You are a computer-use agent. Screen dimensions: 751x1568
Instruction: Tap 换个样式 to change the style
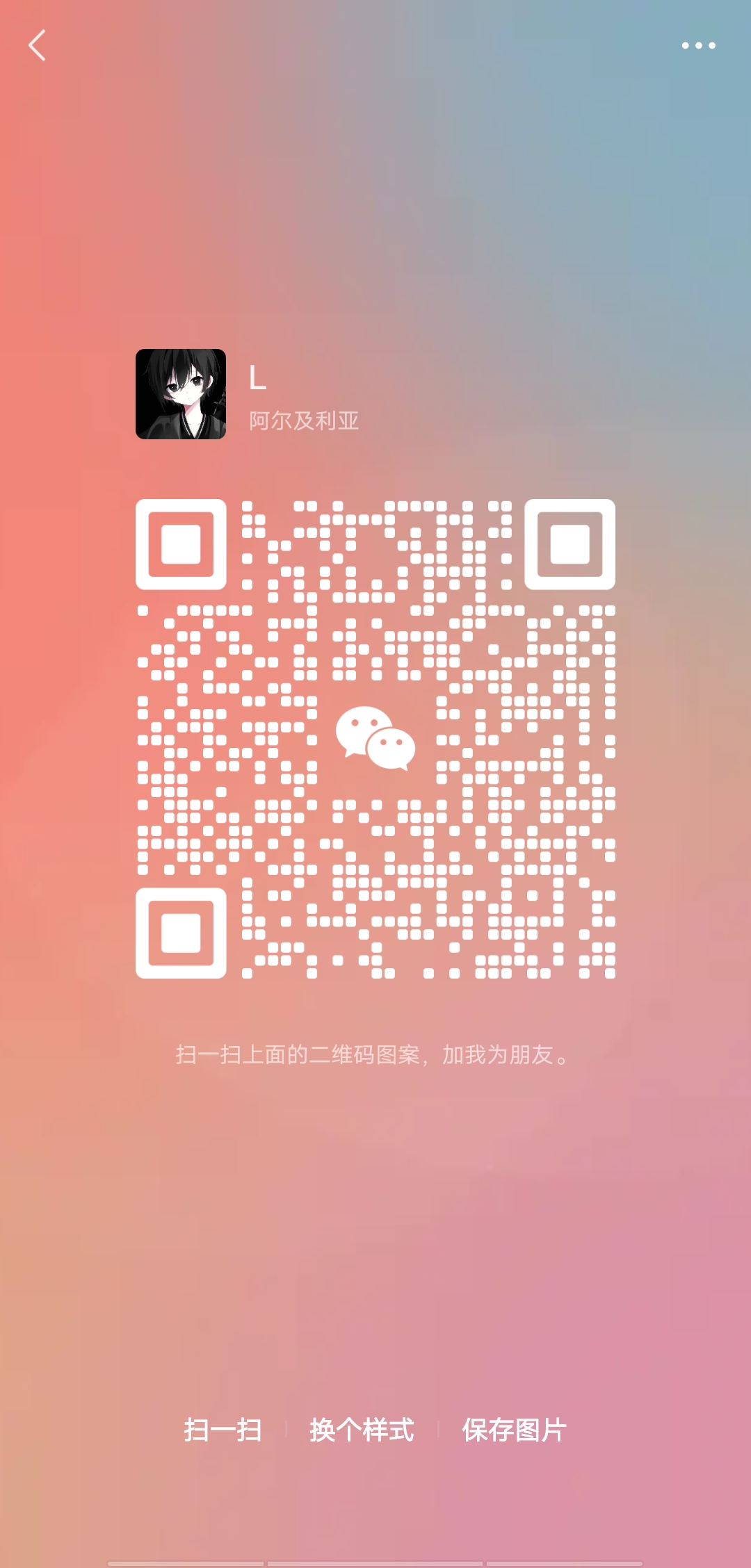click(362, 1430)
